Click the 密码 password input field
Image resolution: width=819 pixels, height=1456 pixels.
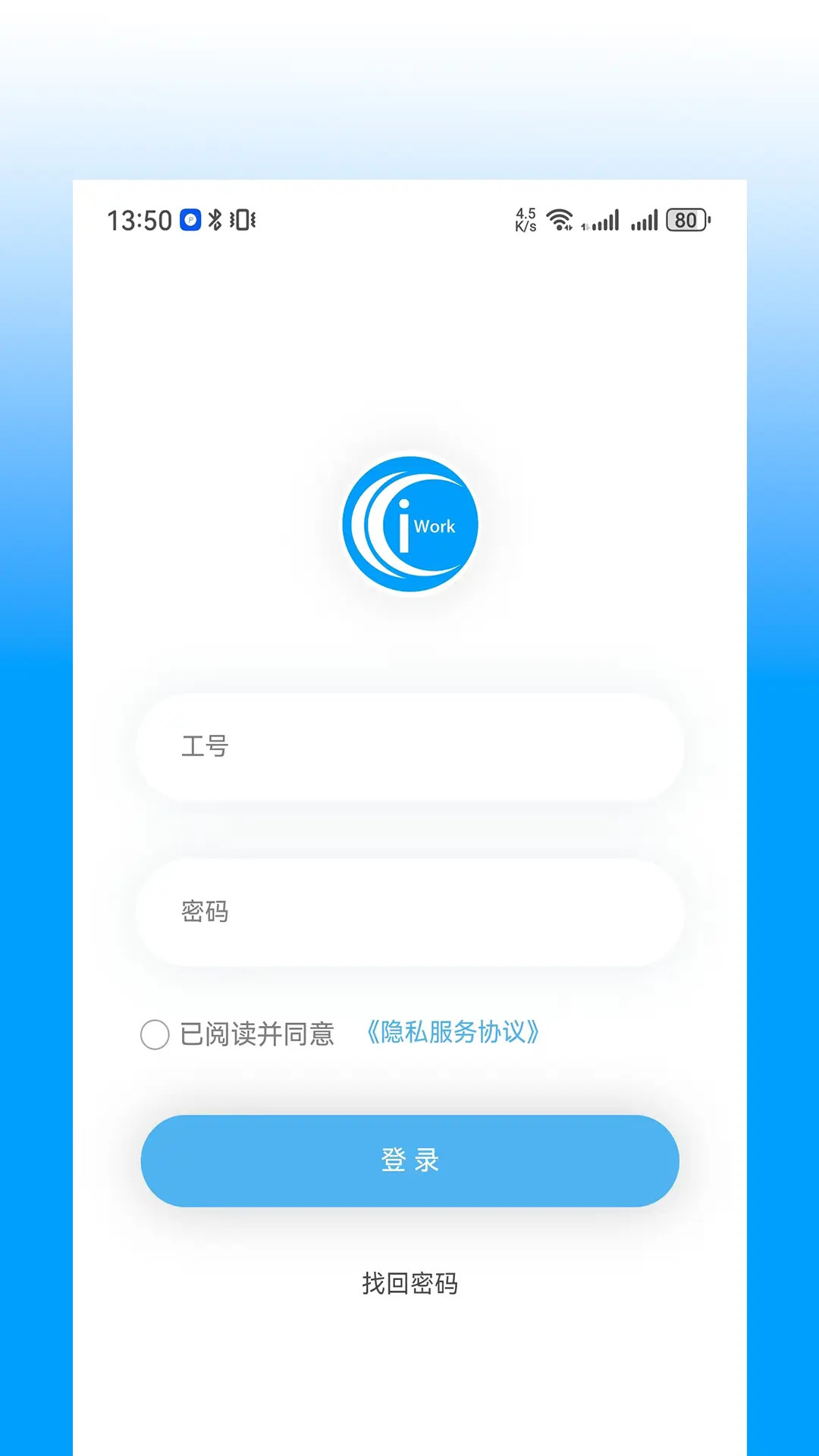pyautogui.click(x=409, y=912)
